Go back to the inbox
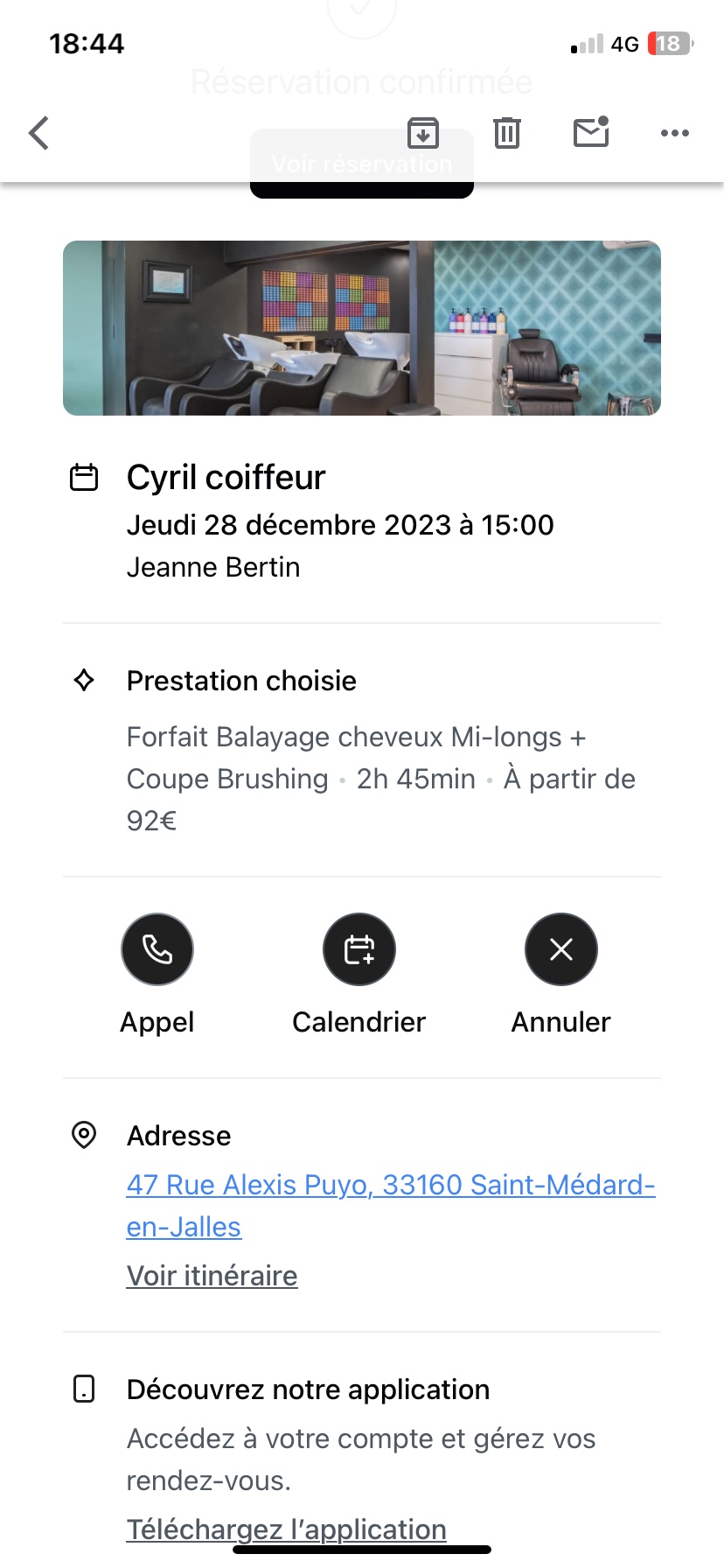Screen dimensions: 724x1568 pos(39,133)
